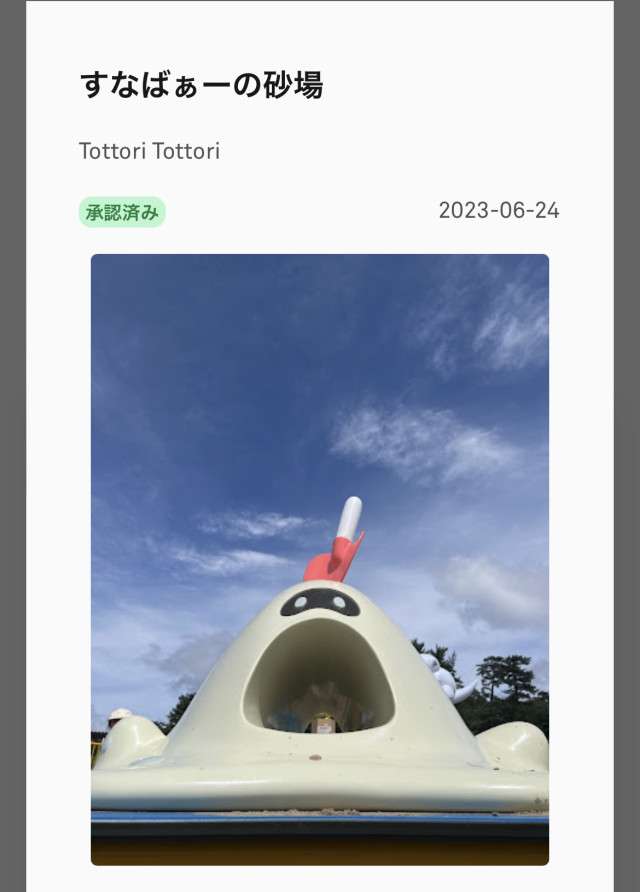Viewport: 640px width, 892px height.
Task: Open the すなばぁーの砂場 photo
Action: (320, 558)
